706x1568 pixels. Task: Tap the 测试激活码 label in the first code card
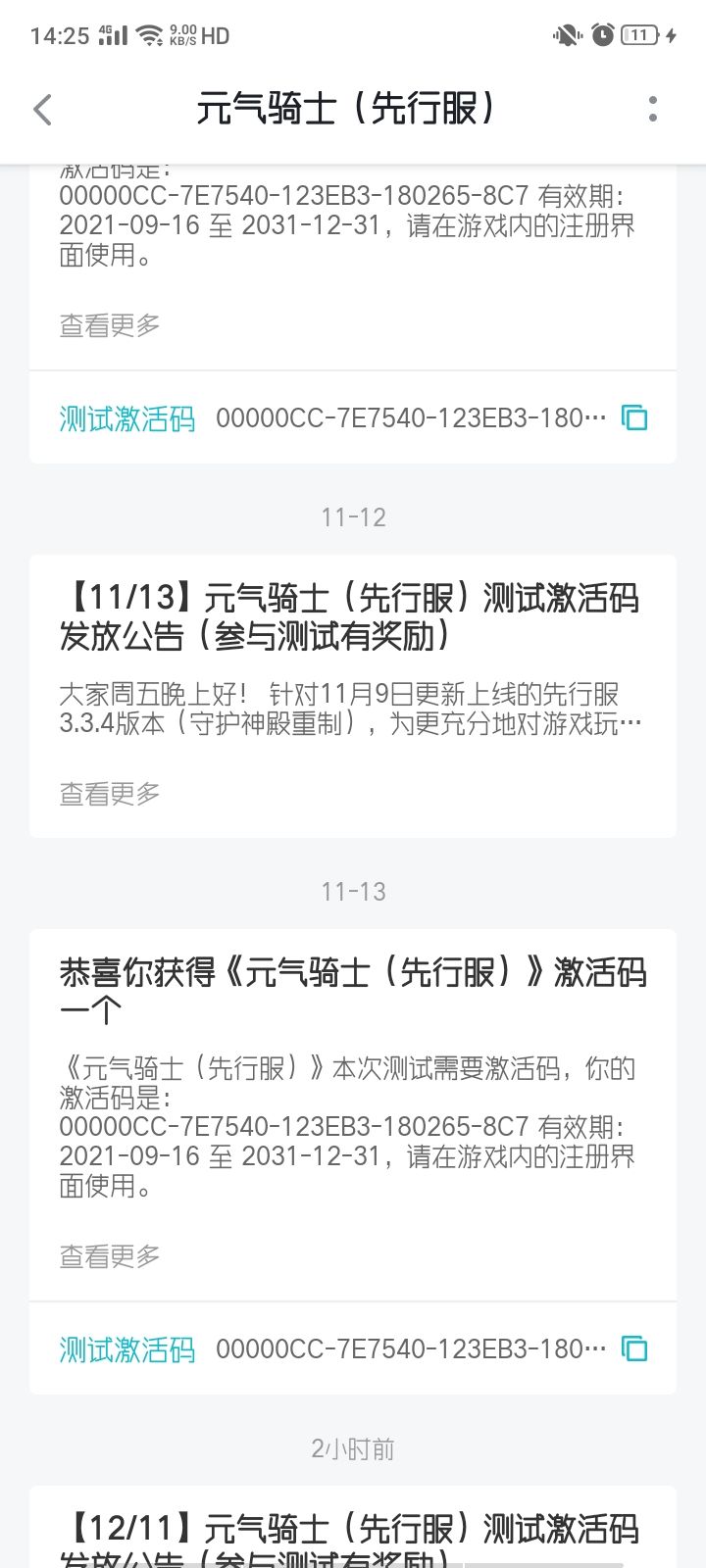click(x=127, y=417)
